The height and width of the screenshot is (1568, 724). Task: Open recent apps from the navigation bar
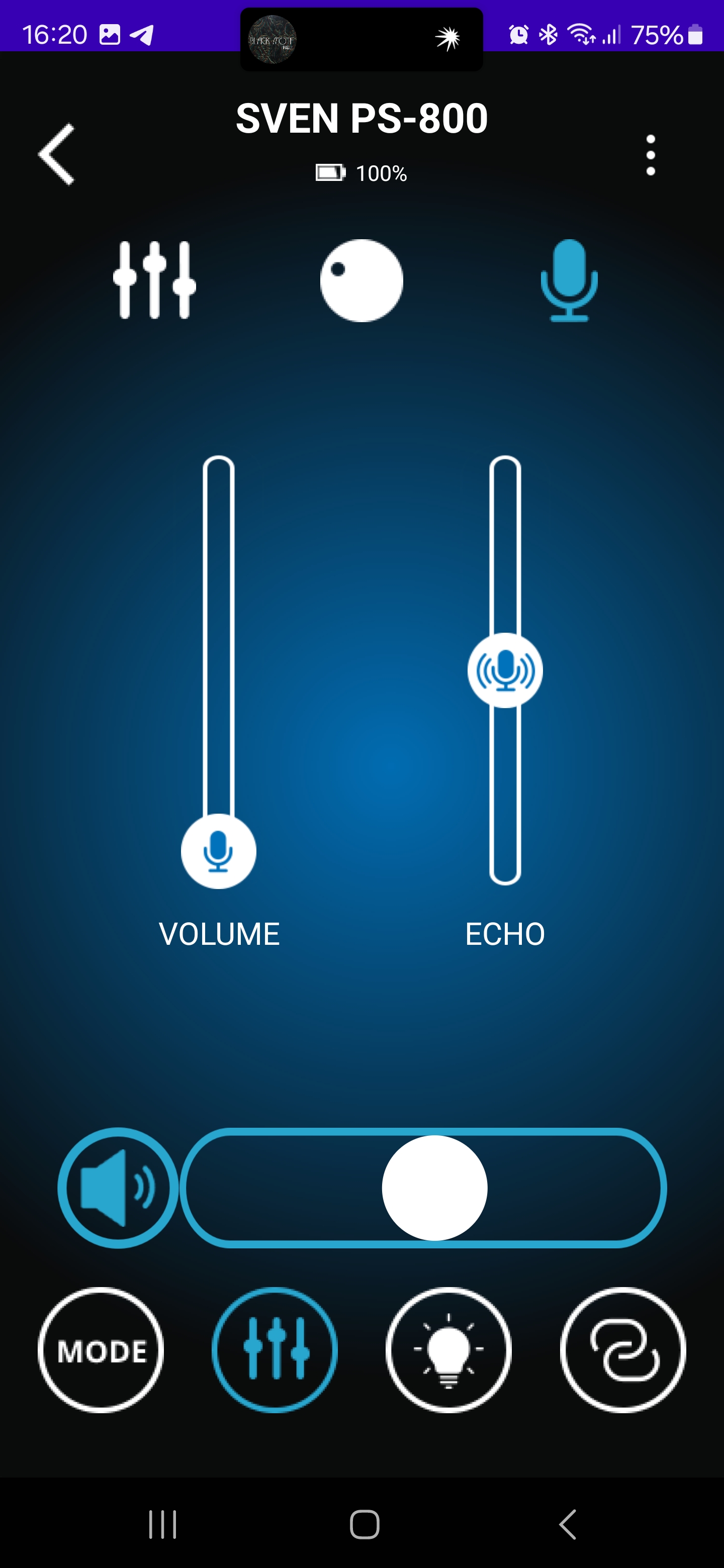point(162,1525)
